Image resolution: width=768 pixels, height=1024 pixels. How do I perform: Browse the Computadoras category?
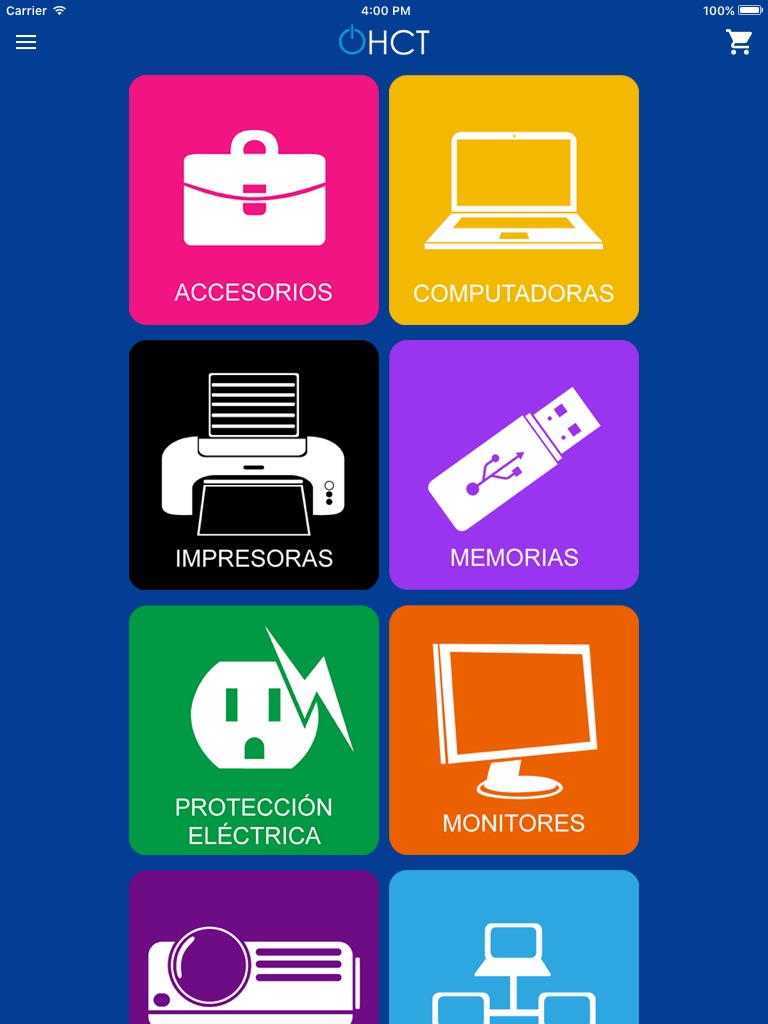click(x=514, y=200)
